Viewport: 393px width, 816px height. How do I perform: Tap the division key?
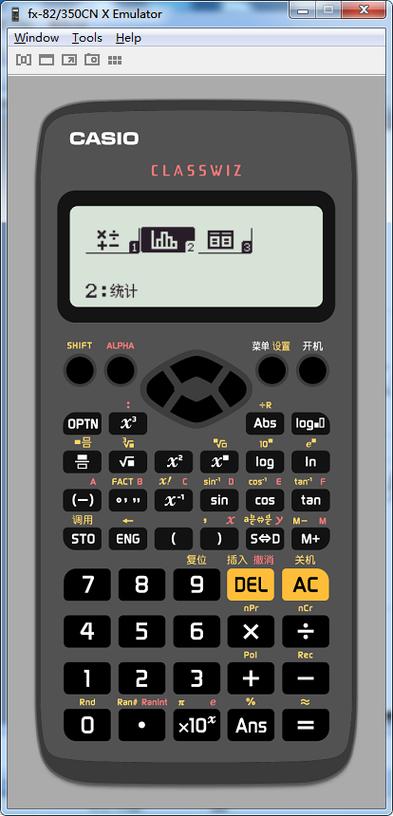[306, 631]
